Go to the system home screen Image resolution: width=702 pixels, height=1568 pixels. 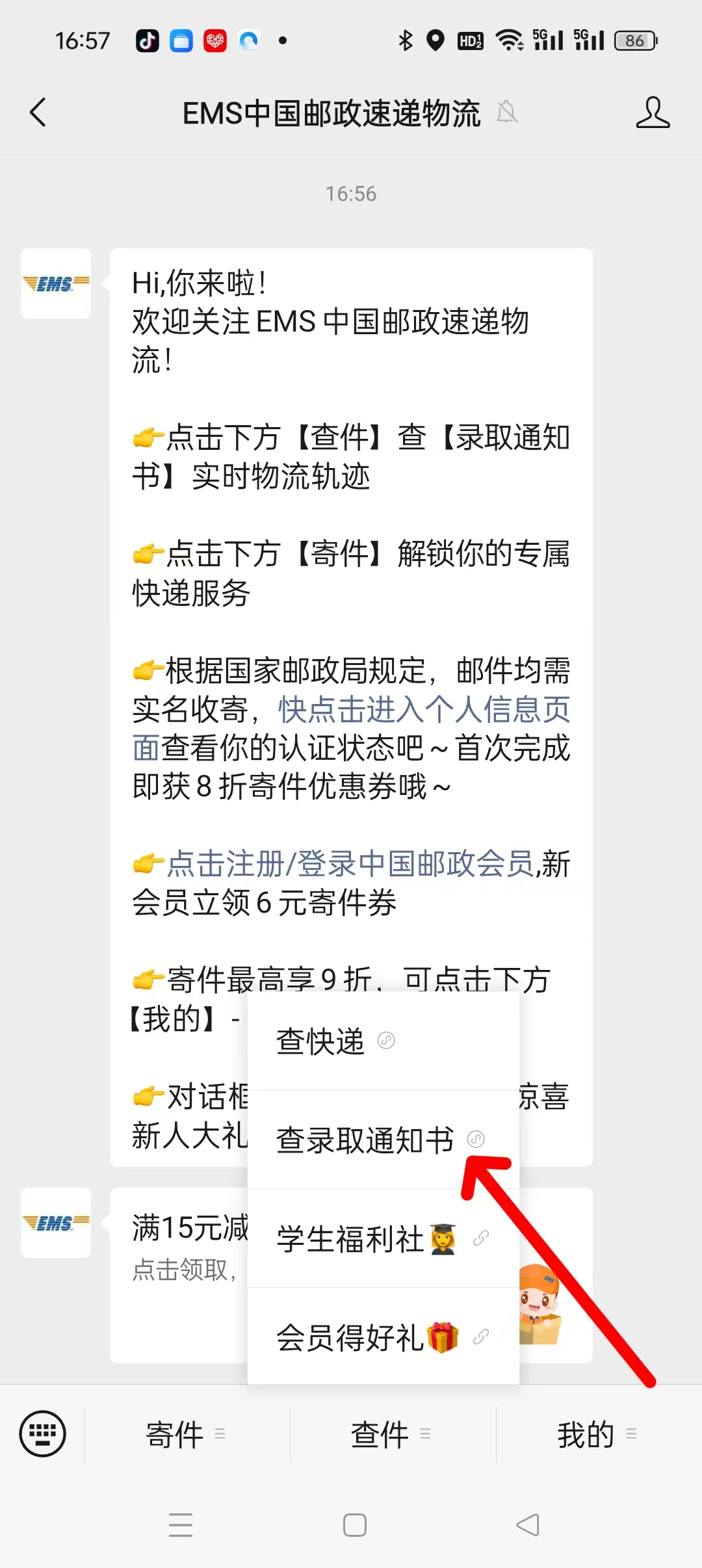354,1524
